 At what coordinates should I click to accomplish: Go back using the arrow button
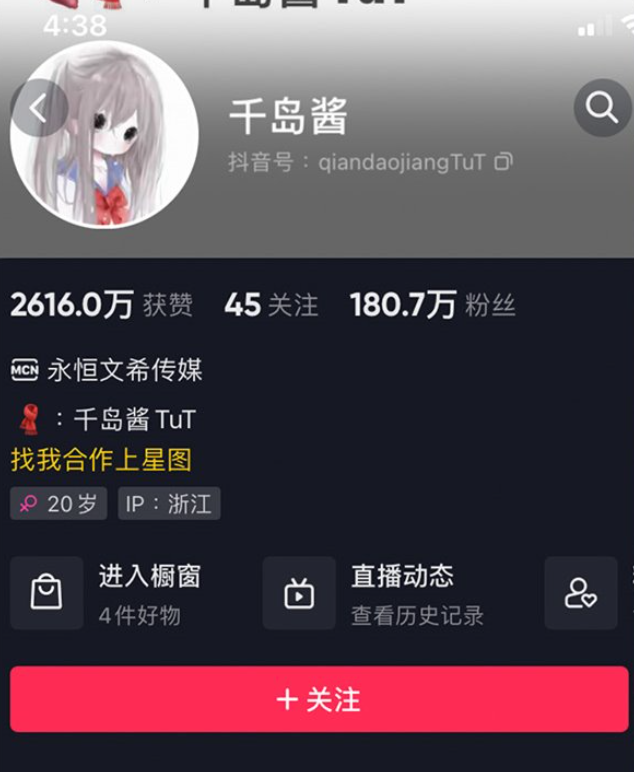38,108
